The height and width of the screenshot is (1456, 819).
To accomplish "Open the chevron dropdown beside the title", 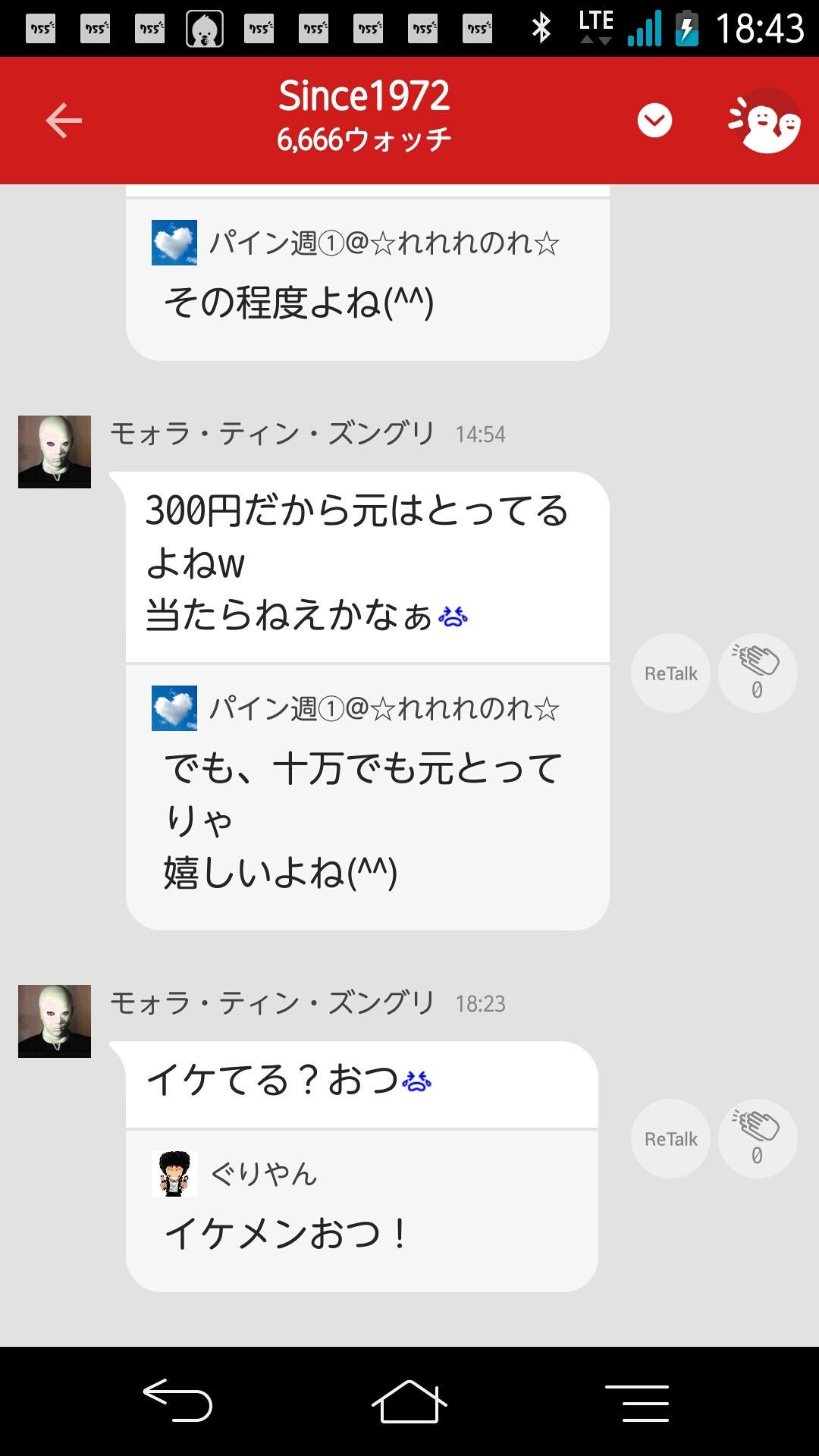I will tap(654, 119).
